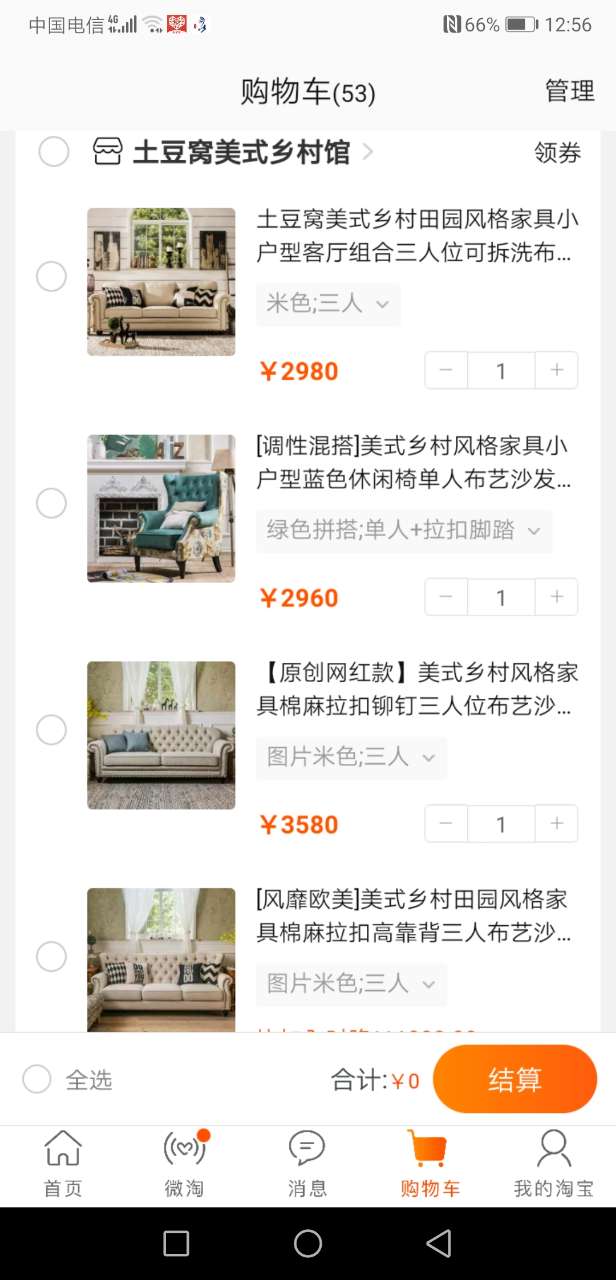Decrease quantity of the ¥2960 armchair
The image size is (616, 1280).
[x=446, y=598]
